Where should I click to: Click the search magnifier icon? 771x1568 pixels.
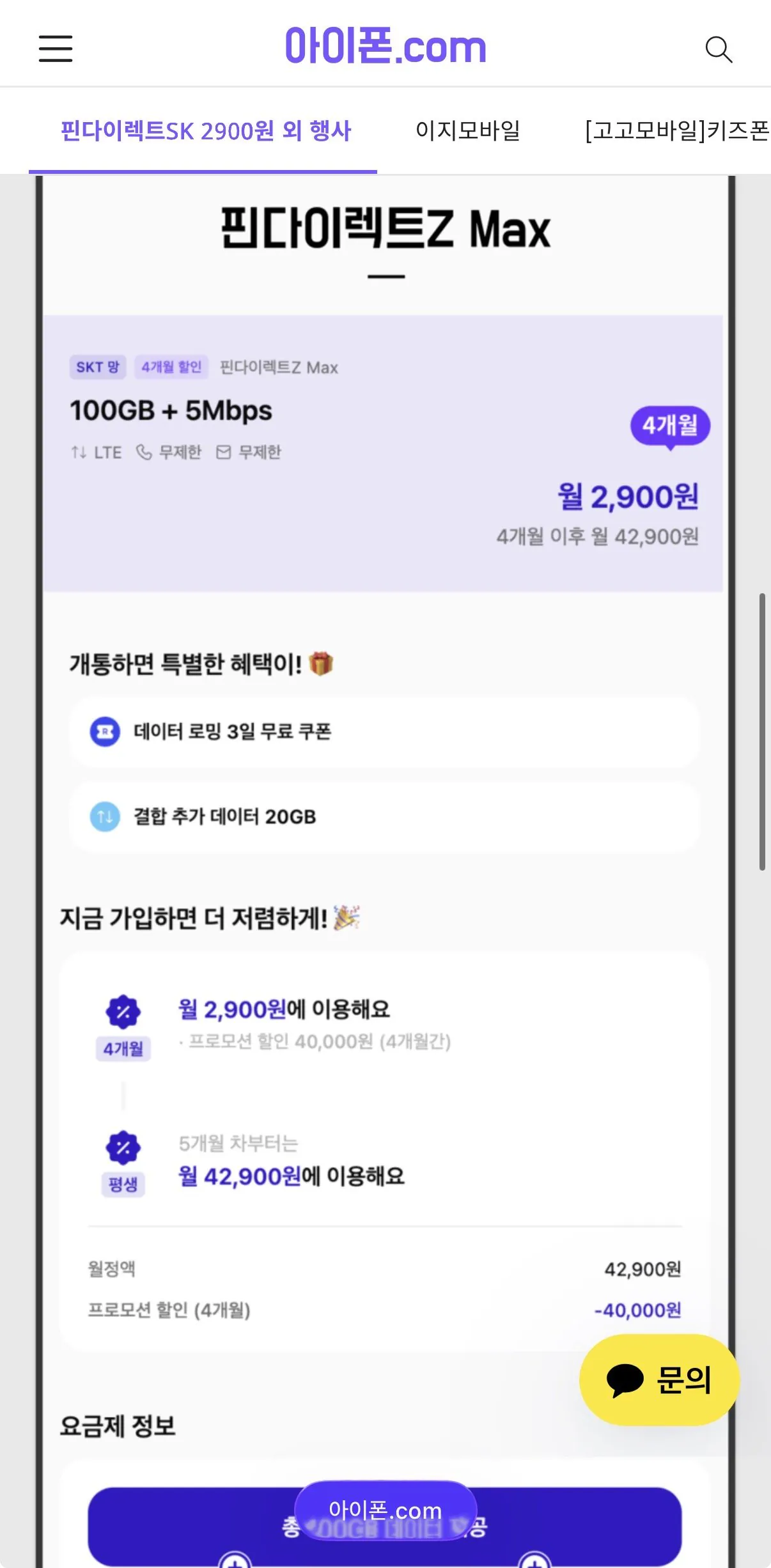[720, 50]
